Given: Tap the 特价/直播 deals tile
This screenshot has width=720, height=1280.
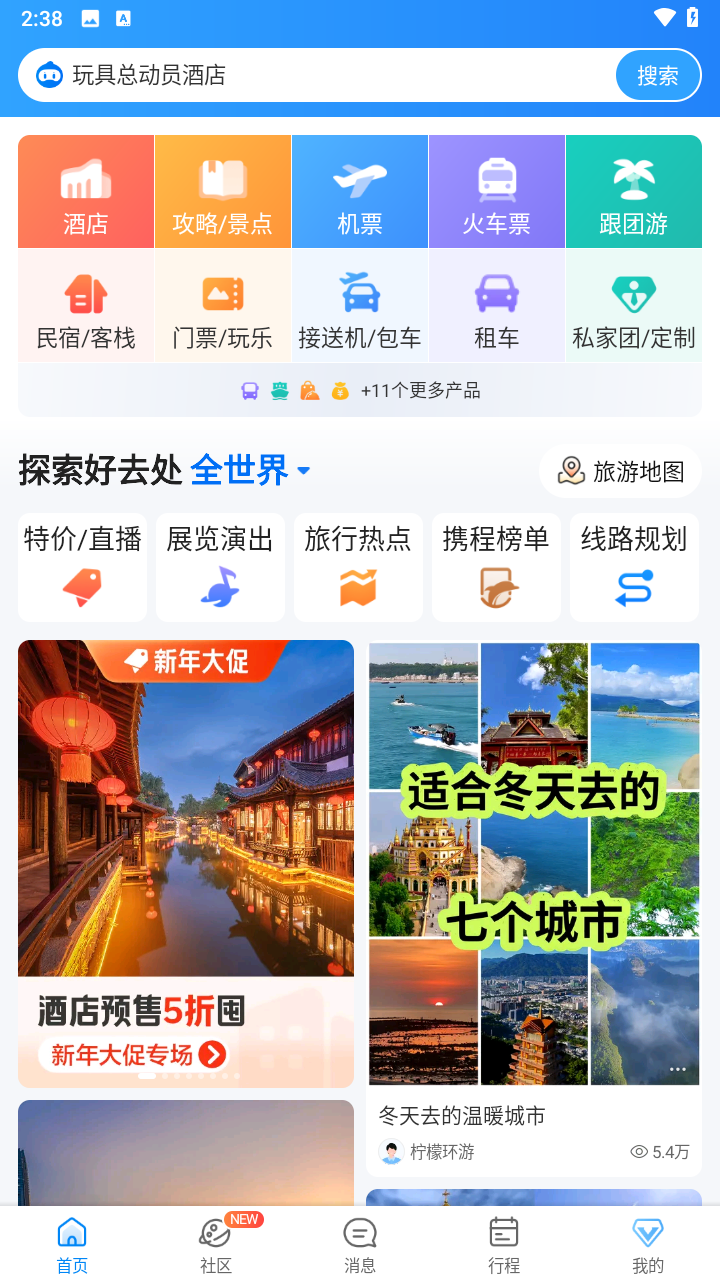Looking at the screenshot, I should tap(82, 566).
